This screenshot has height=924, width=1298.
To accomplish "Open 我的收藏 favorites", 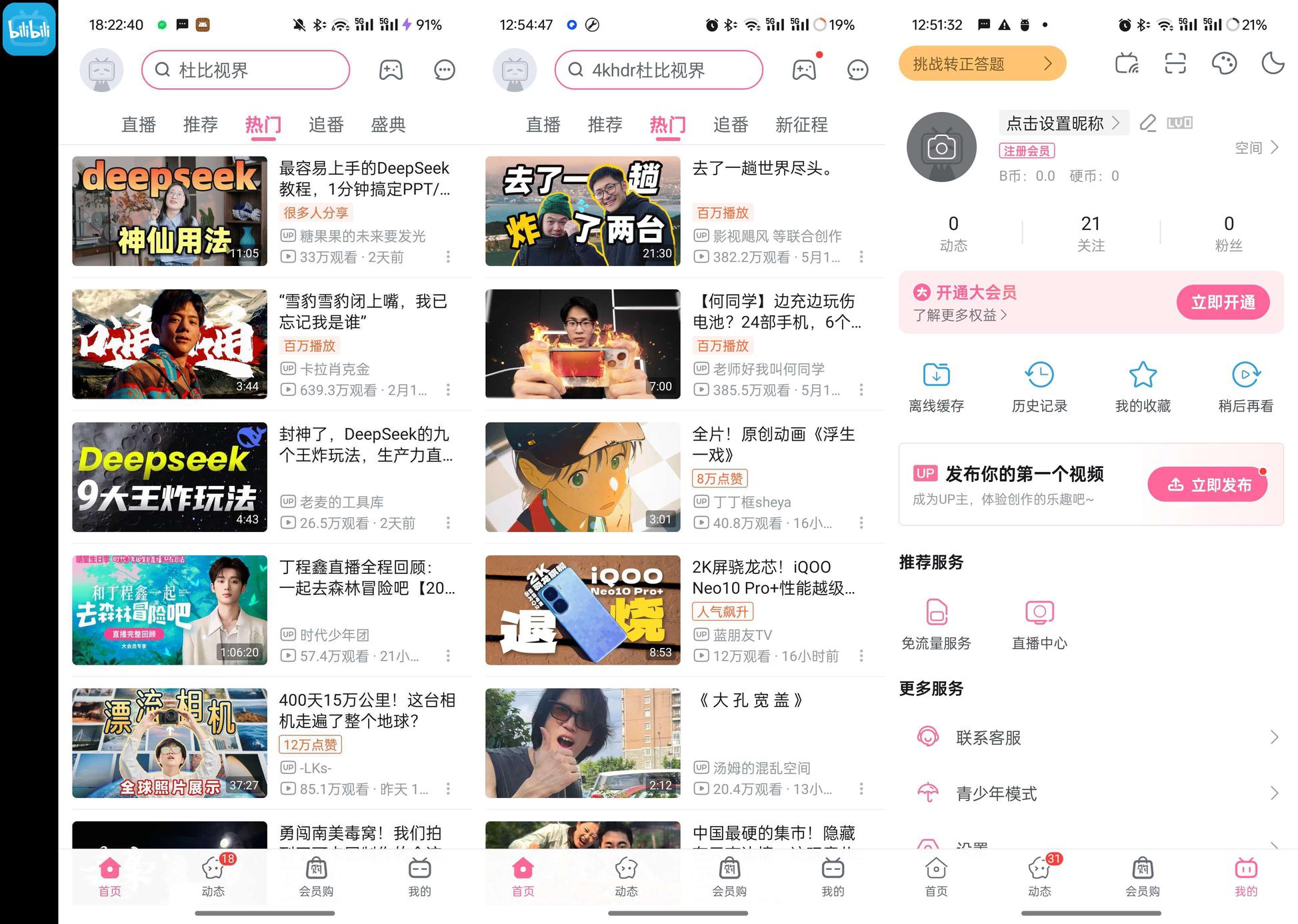I will click(1143, 386).
